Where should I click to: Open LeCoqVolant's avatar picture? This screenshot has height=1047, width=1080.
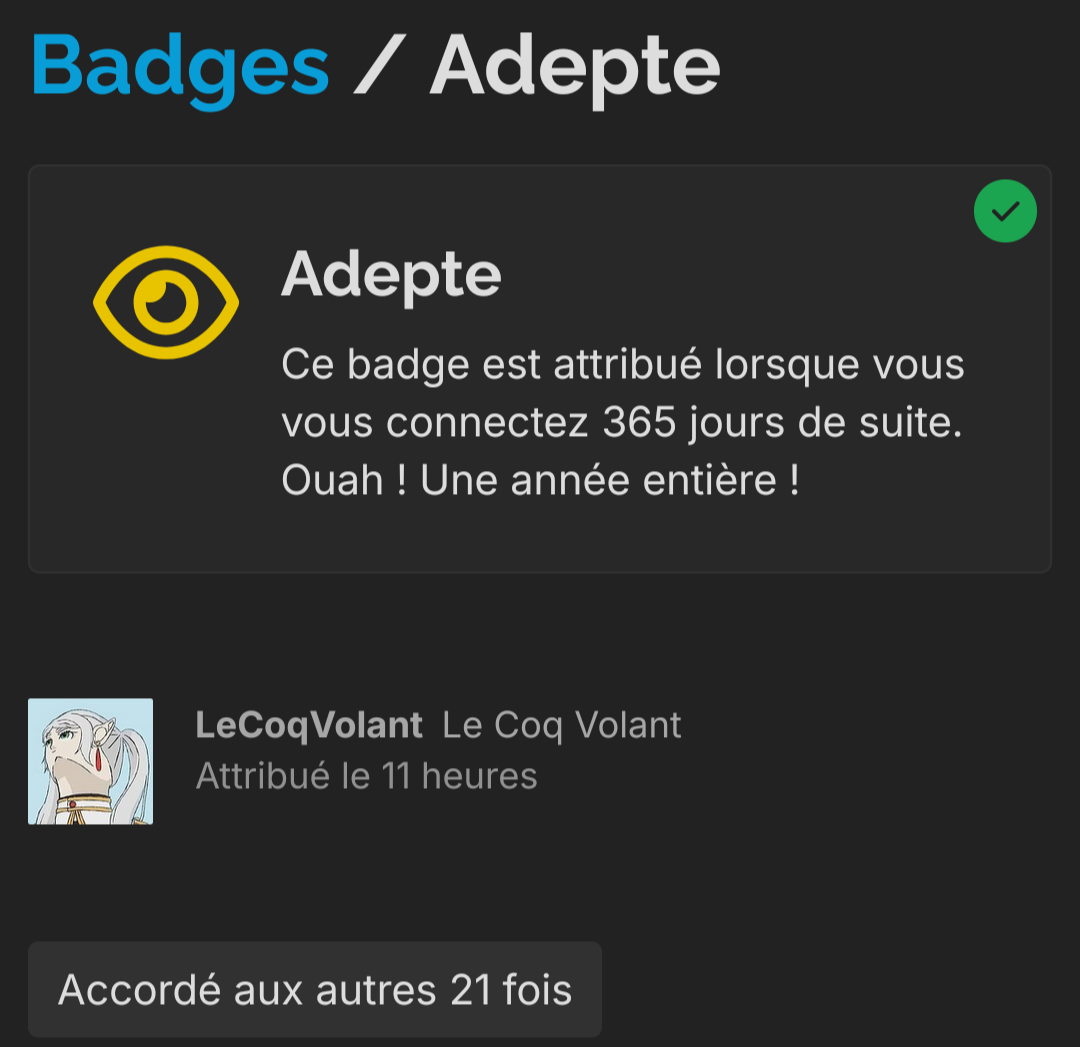[90, 761]
